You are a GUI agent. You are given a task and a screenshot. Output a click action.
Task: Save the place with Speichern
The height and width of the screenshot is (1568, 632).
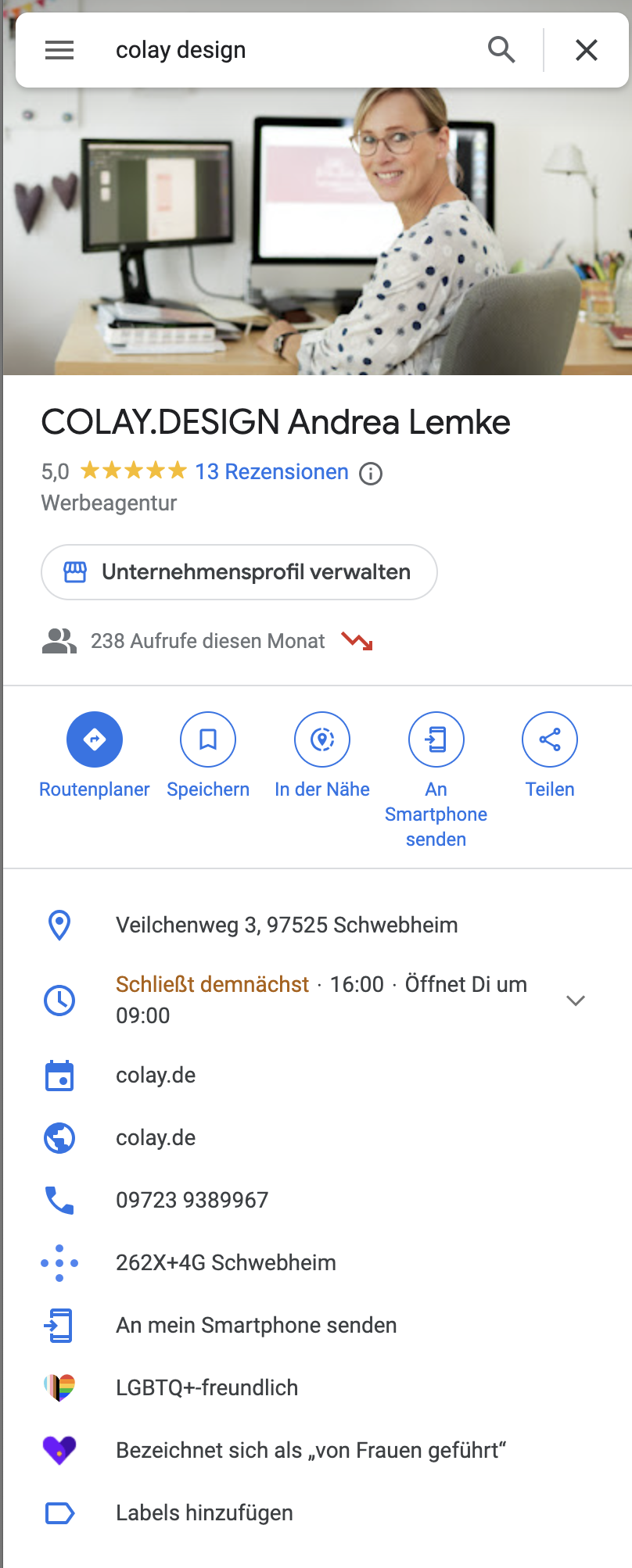click(x=208, y=739)
